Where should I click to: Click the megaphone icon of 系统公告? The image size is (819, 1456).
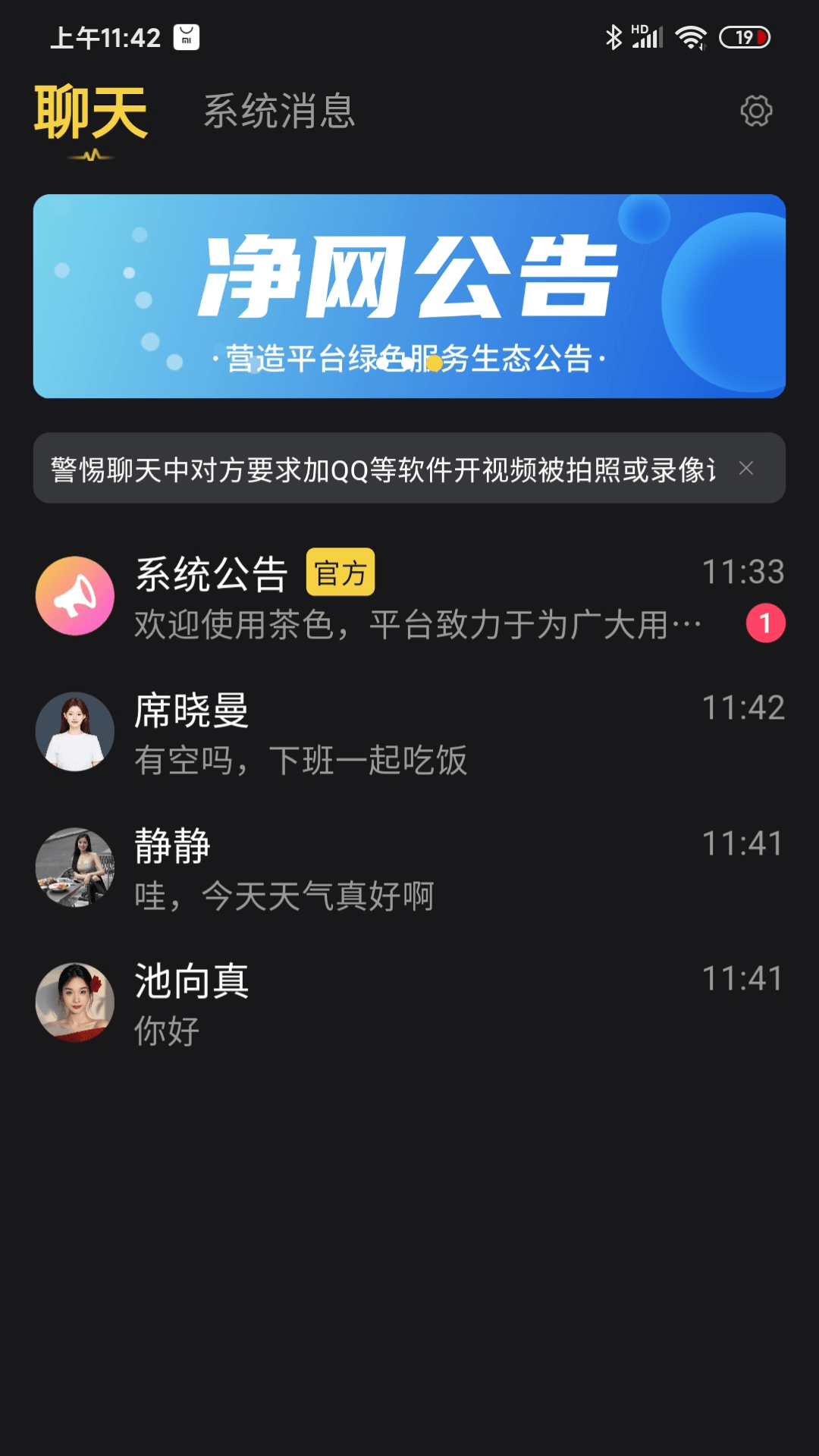[74, 595]
